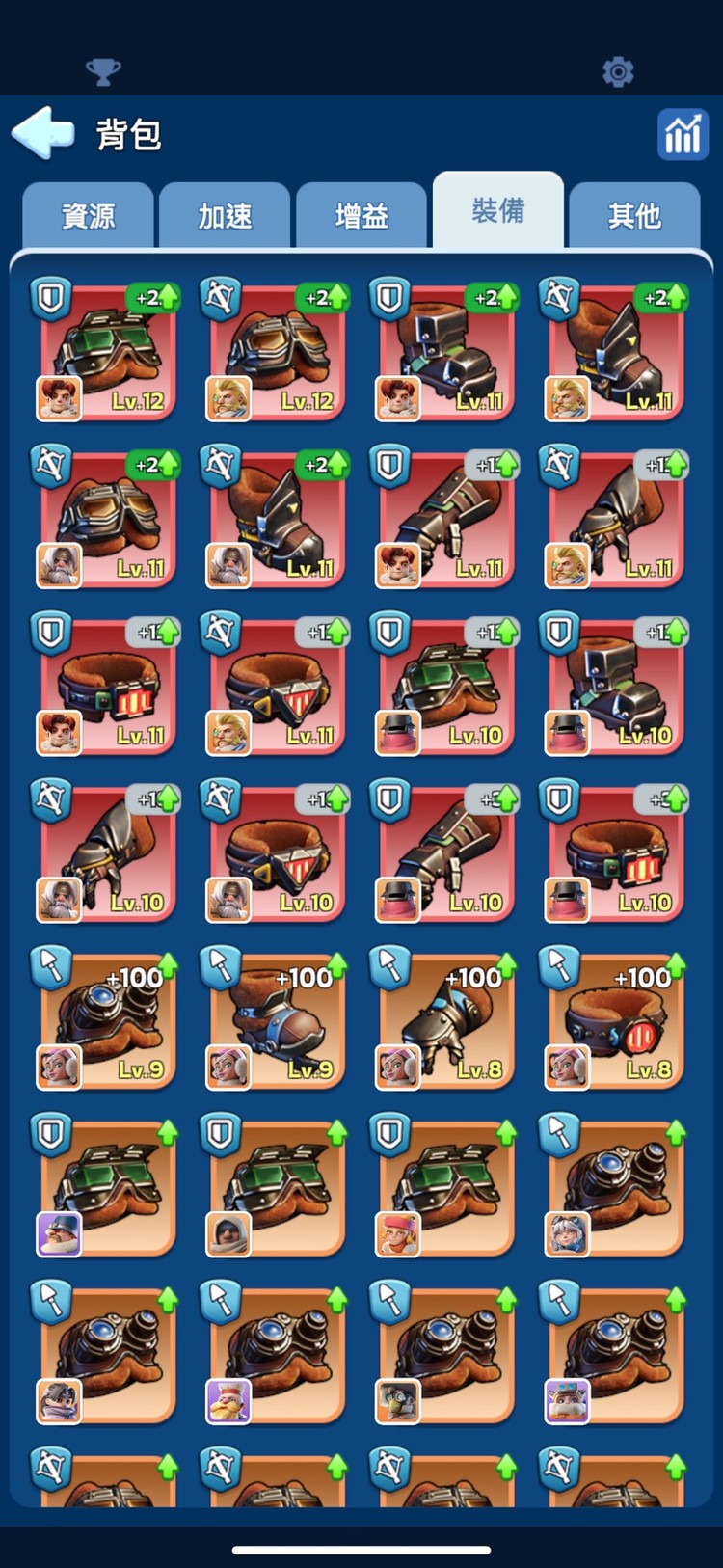Viewport: 723px width, 1568px height.
Task: Switch to the 資源 tab
Action: [x=88, y=215]
